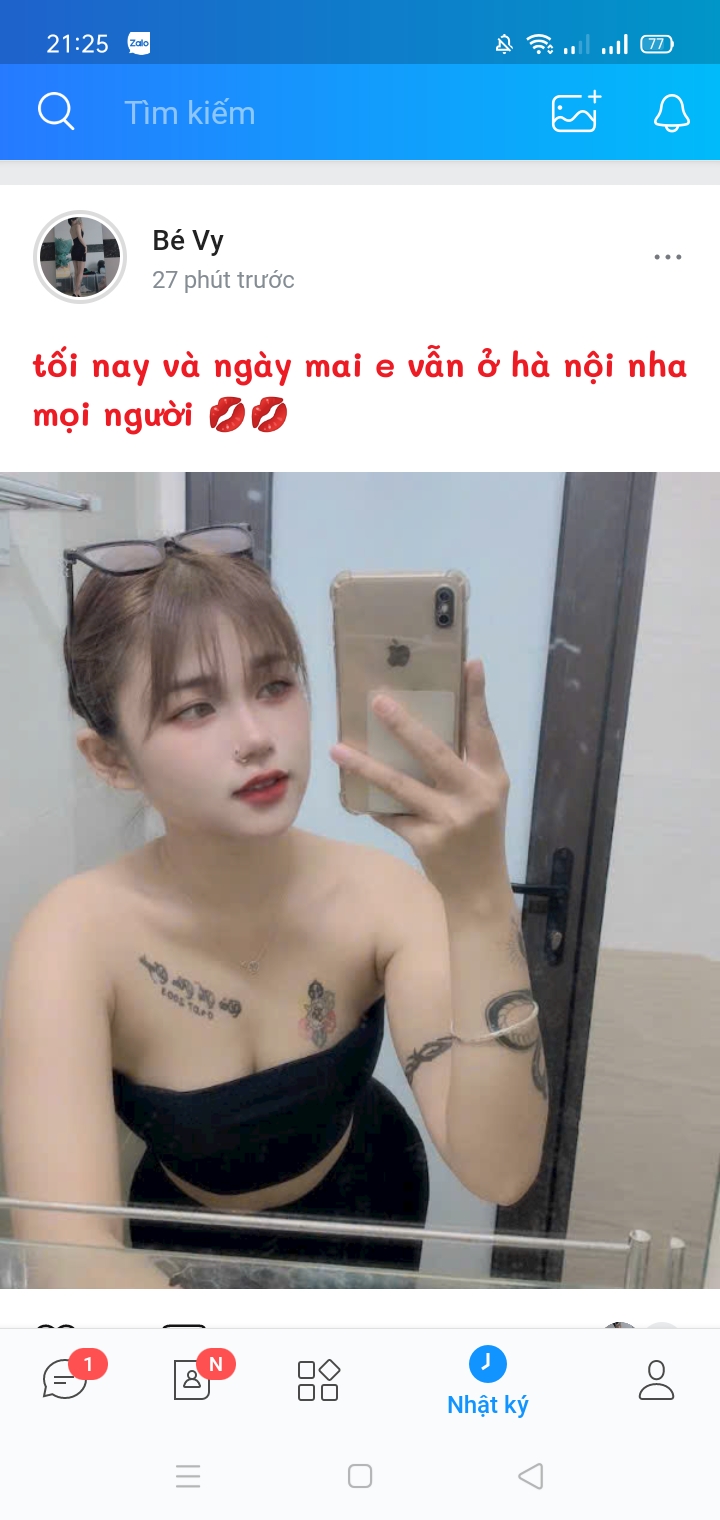This screenshot has width=720, height=1520.
Task: View Bé Vy's profile picture
Action: pos(80,257)
